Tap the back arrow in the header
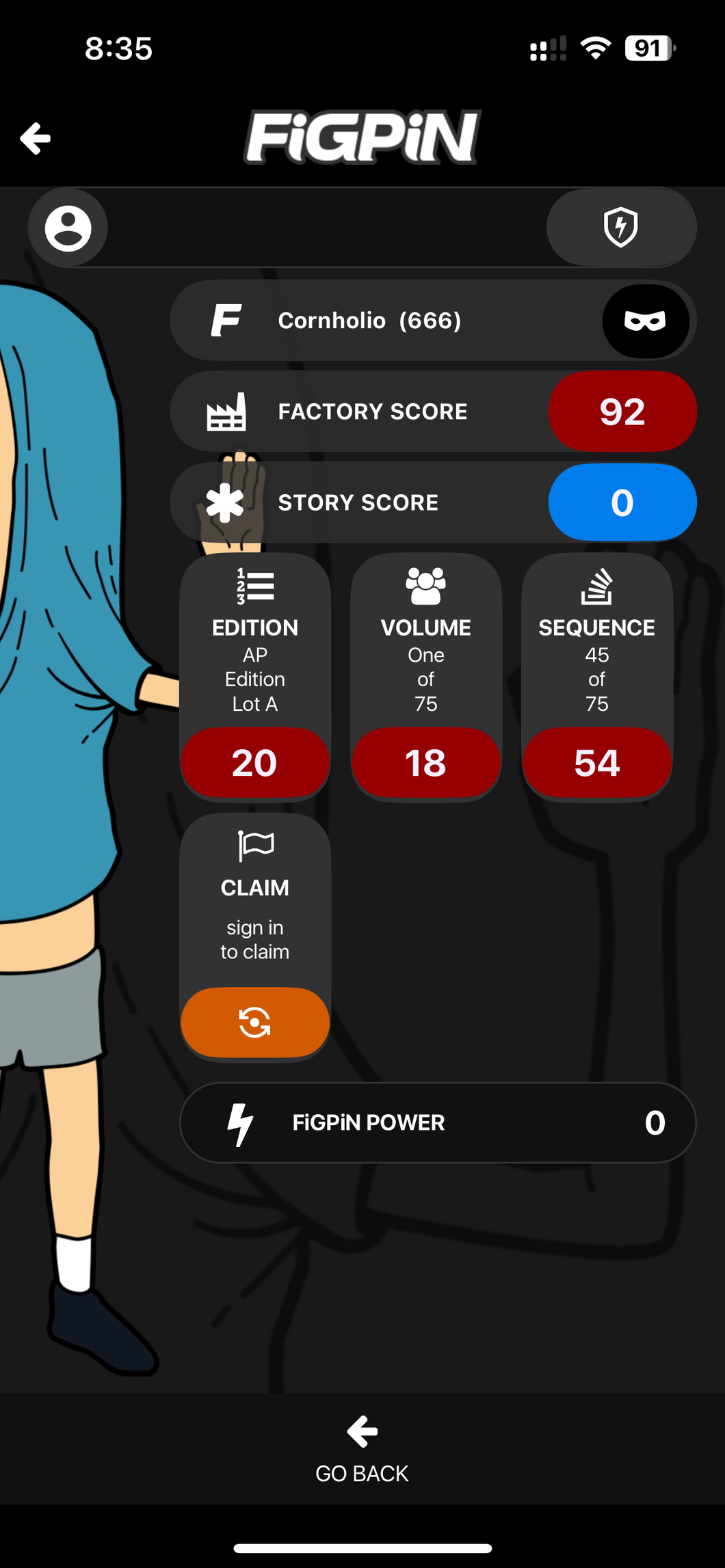The height and width of the screenshot is (1568, 725). point(36,139)
